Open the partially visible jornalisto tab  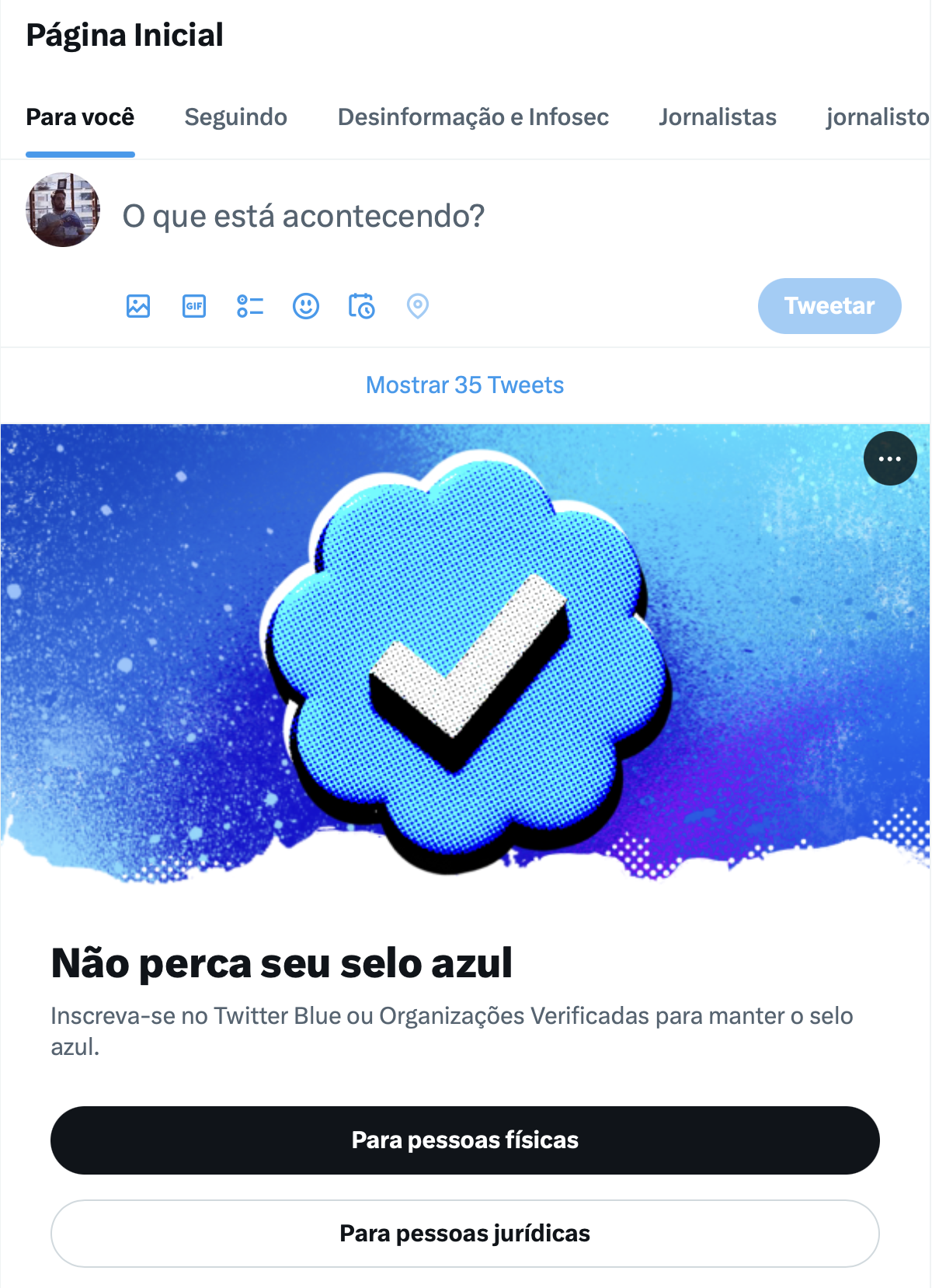tap(878, 117)
